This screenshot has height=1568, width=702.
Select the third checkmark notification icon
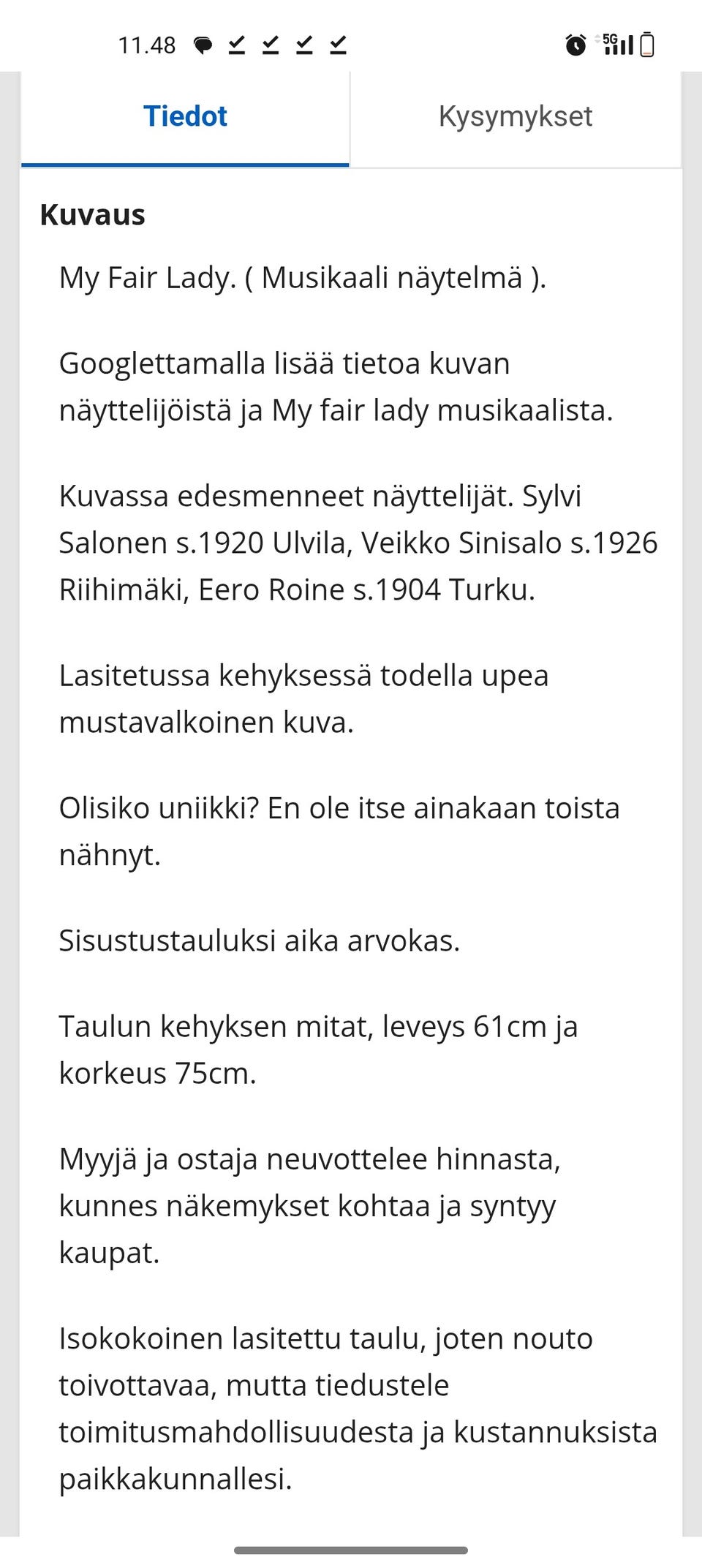click(305, 44)
